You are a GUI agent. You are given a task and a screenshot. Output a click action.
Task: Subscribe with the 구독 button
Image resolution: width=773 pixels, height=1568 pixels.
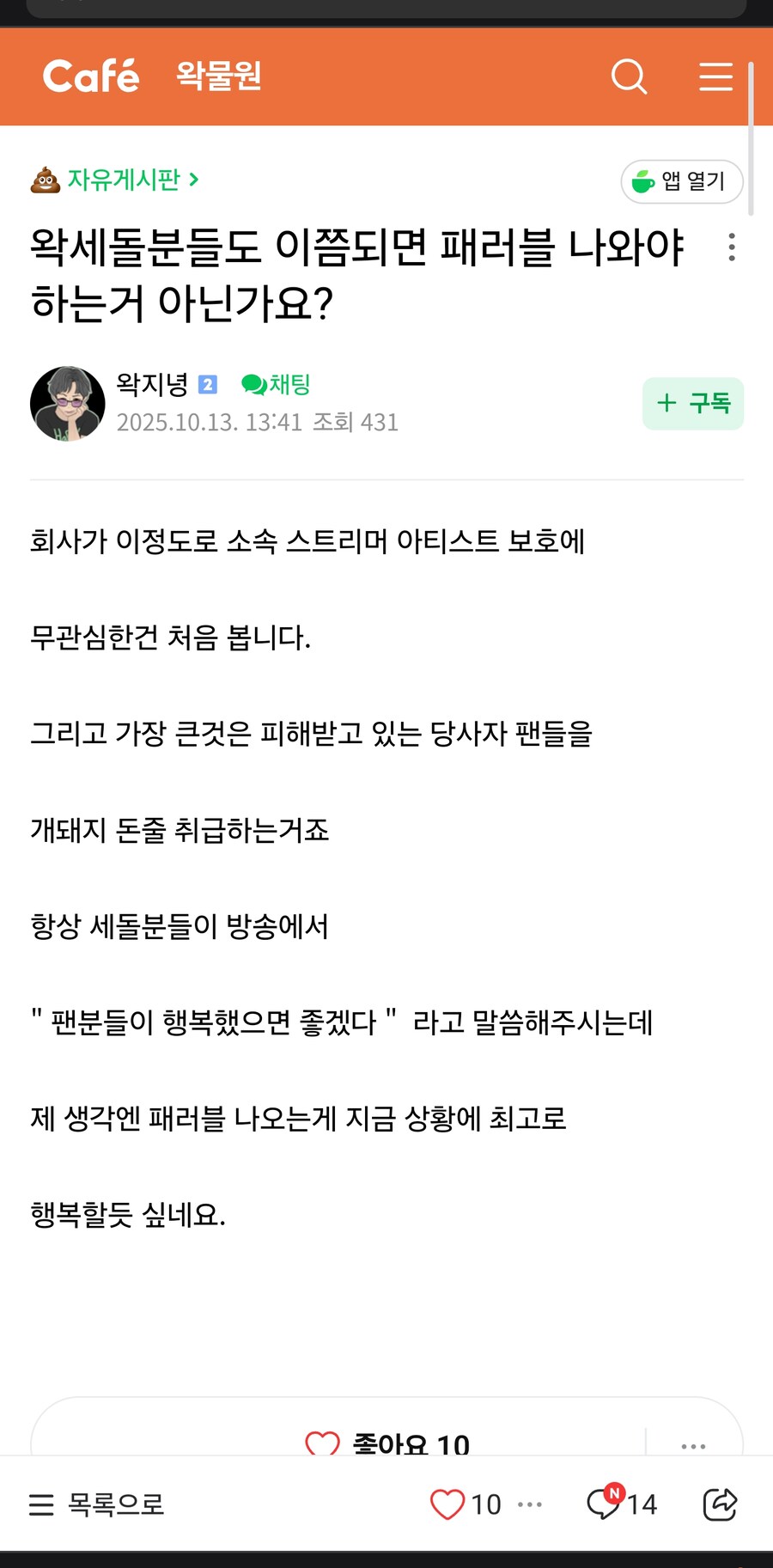coord(693,403)
